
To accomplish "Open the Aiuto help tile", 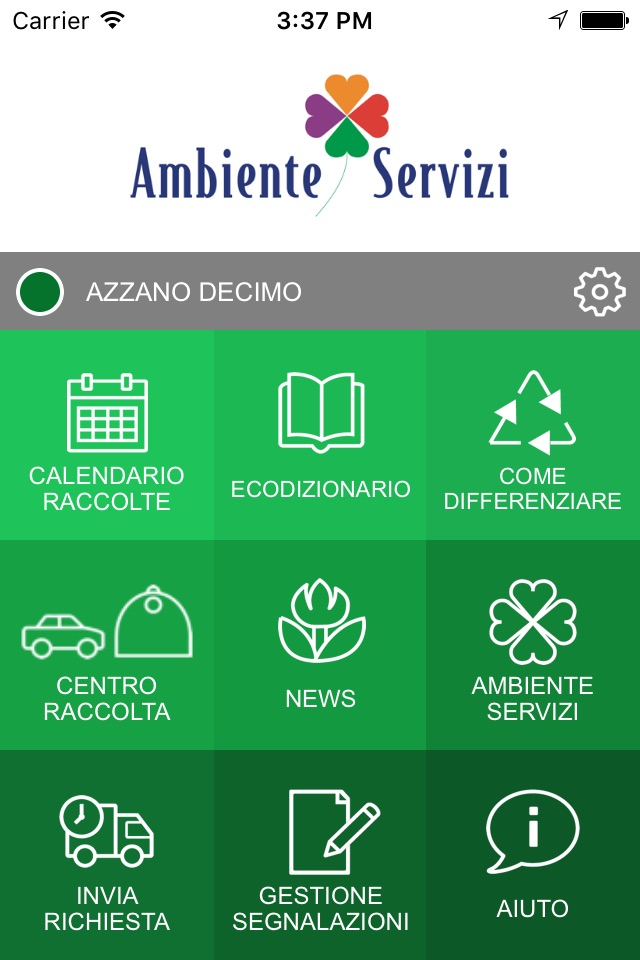I will tap(533, 855).
